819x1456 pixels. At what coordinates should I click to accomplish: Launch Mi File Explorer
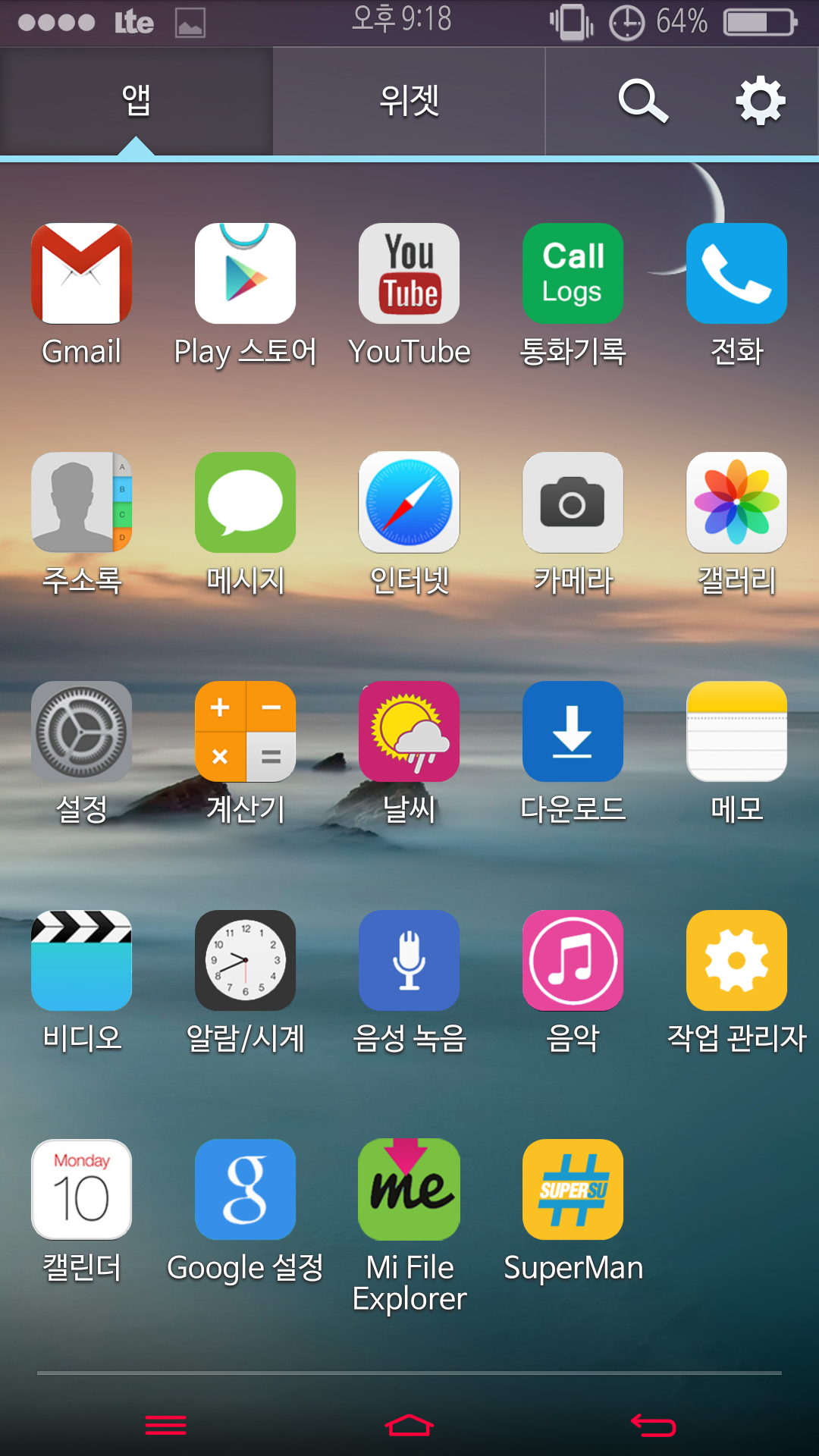tap(409, 1190)
